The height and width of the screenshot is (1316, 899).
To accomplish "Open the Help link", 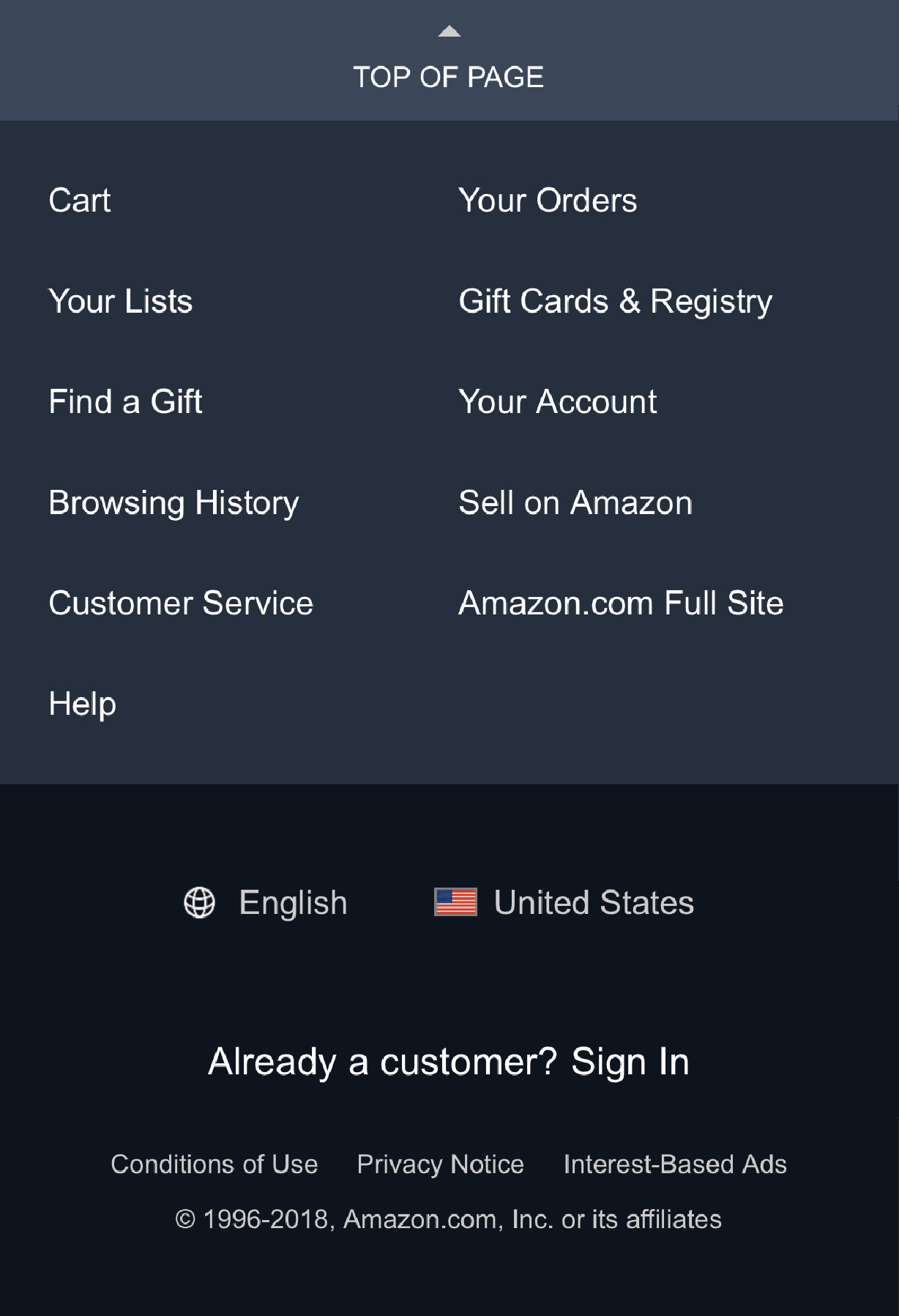I will [x=83, y=704].
